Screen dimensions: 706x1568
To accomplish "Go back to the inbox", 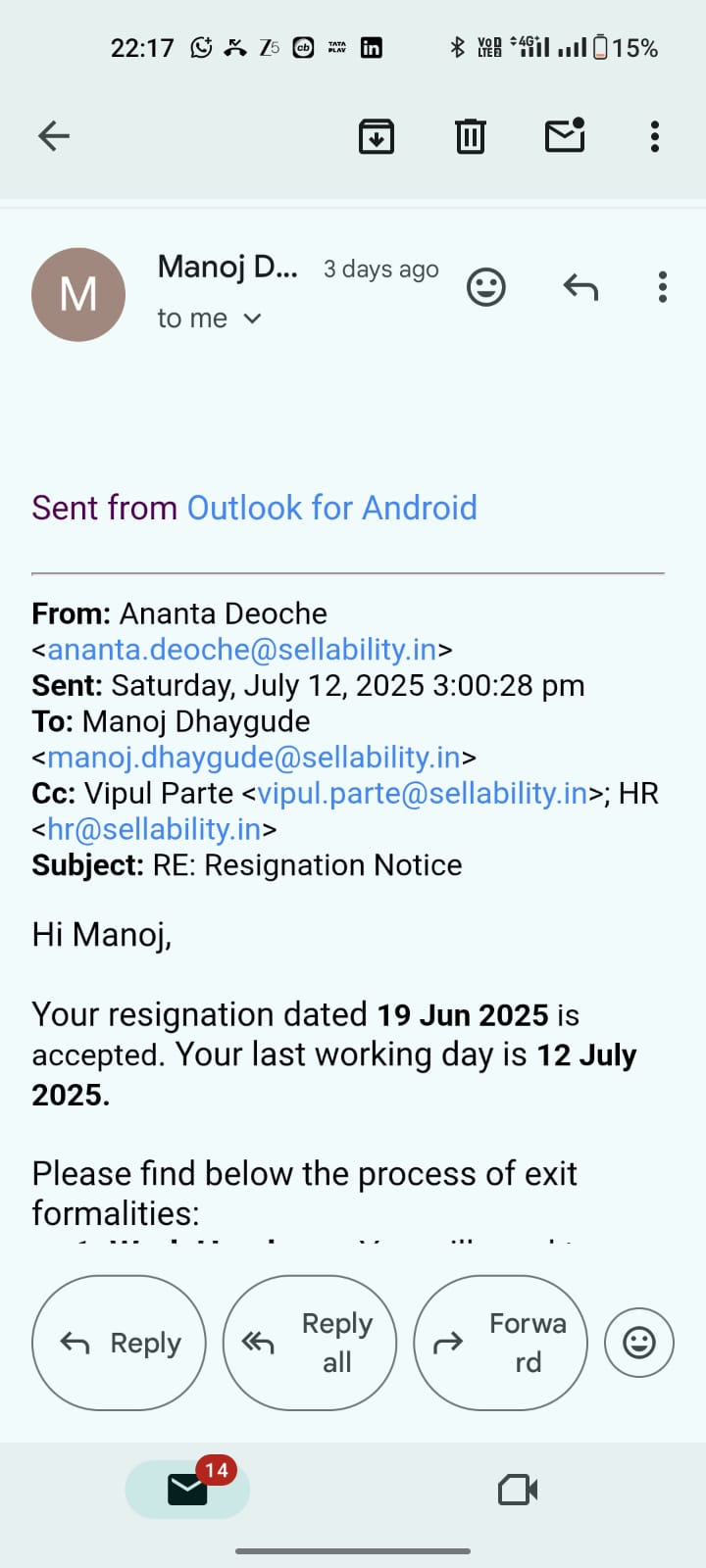I will click(54, 136).
